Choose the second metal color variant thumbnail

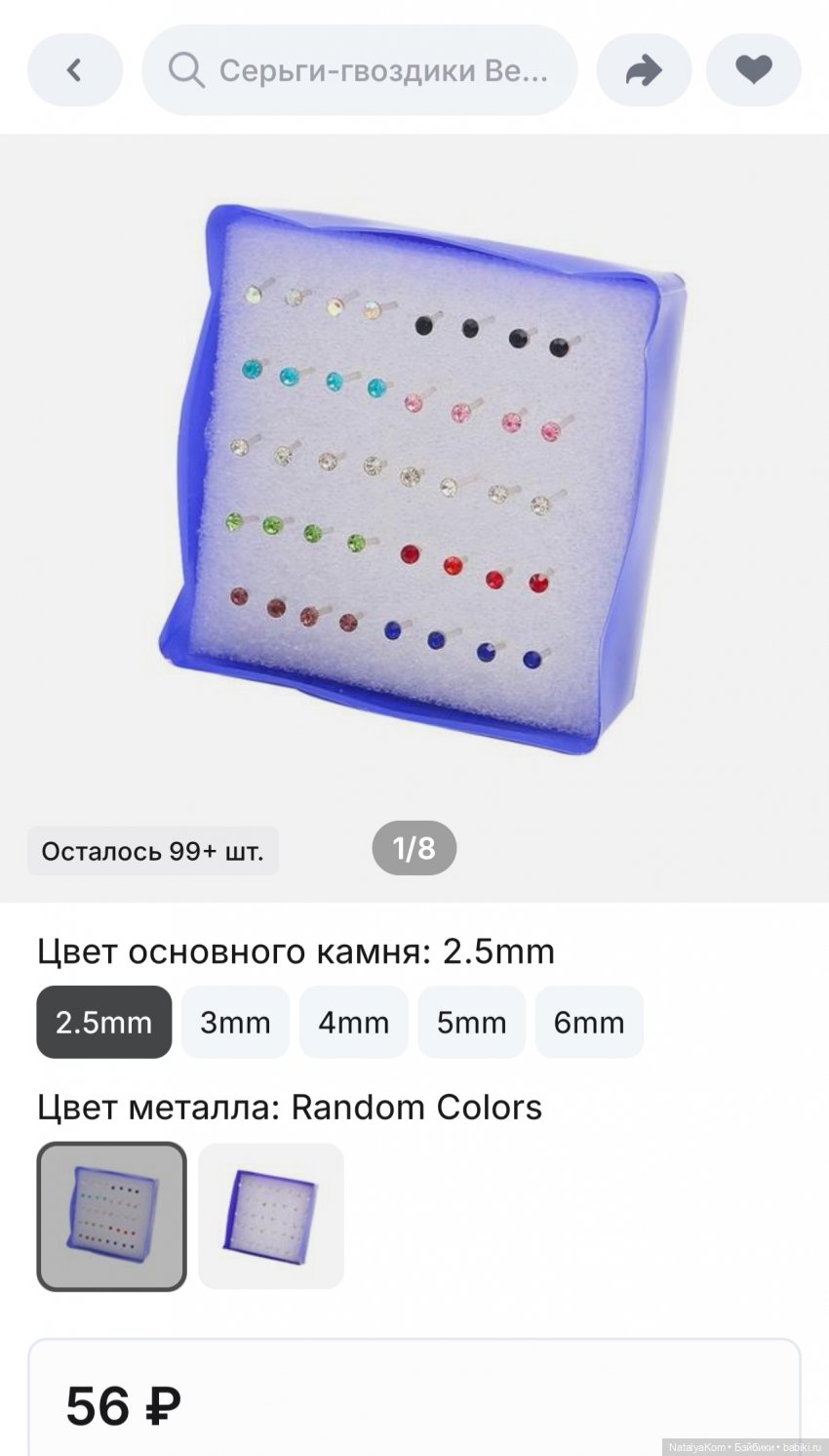point(271,1217)
